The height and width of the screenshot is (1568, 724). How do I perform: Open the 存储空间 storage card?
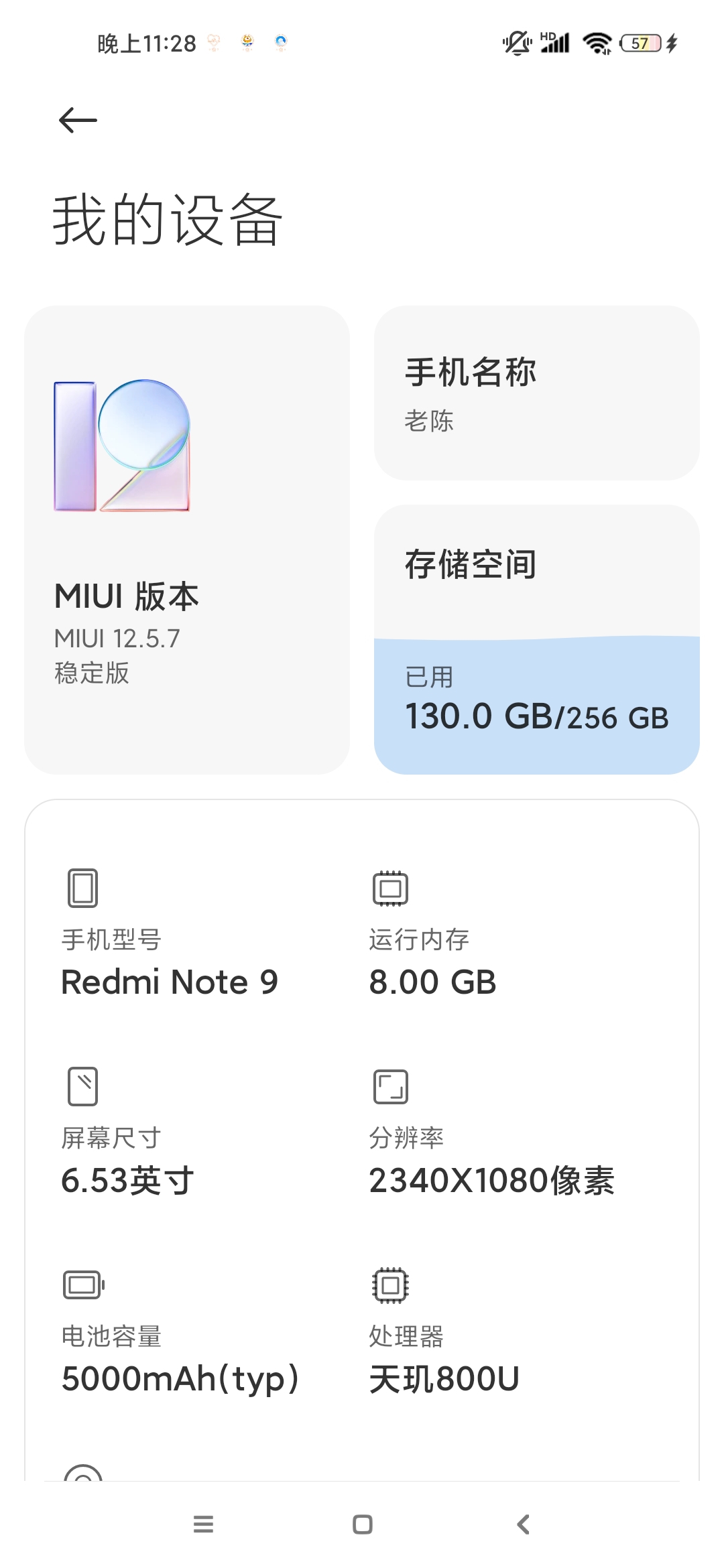pyautogui.click(x=537, y=640)
